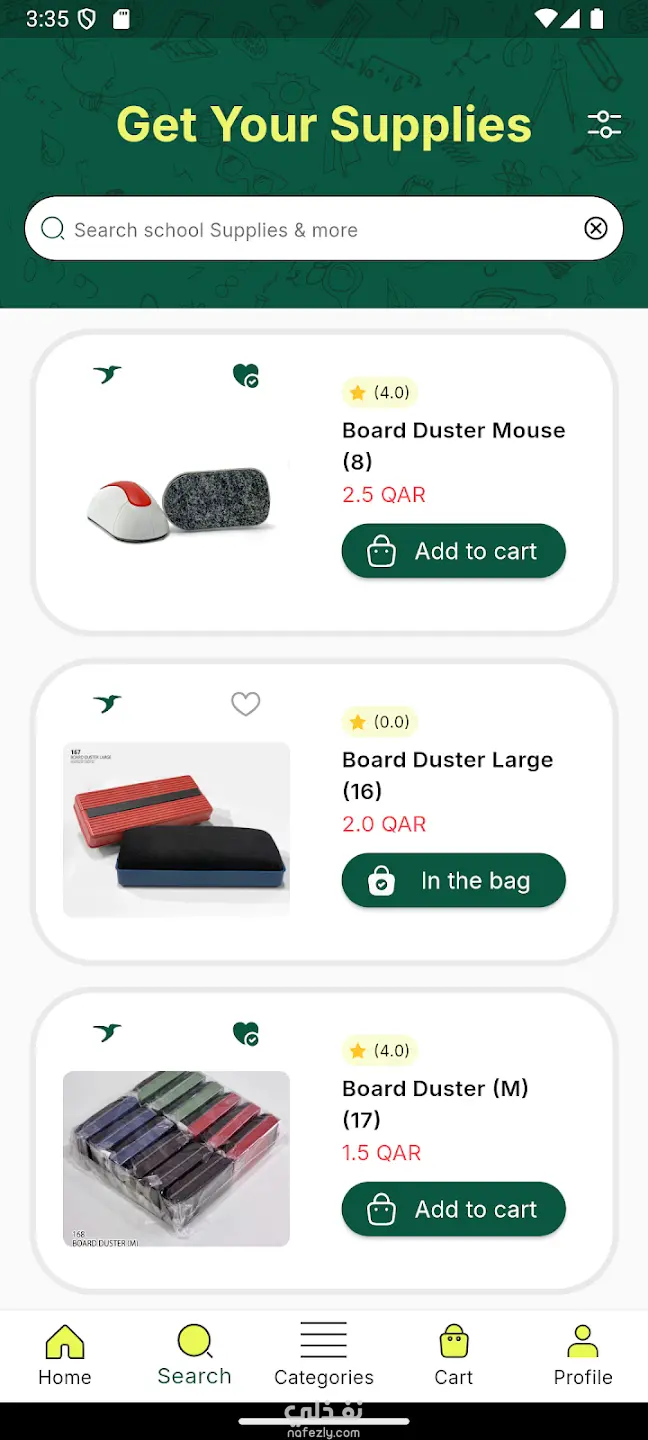
Task: Tap the search school supplies field
Action: [310, 230]
